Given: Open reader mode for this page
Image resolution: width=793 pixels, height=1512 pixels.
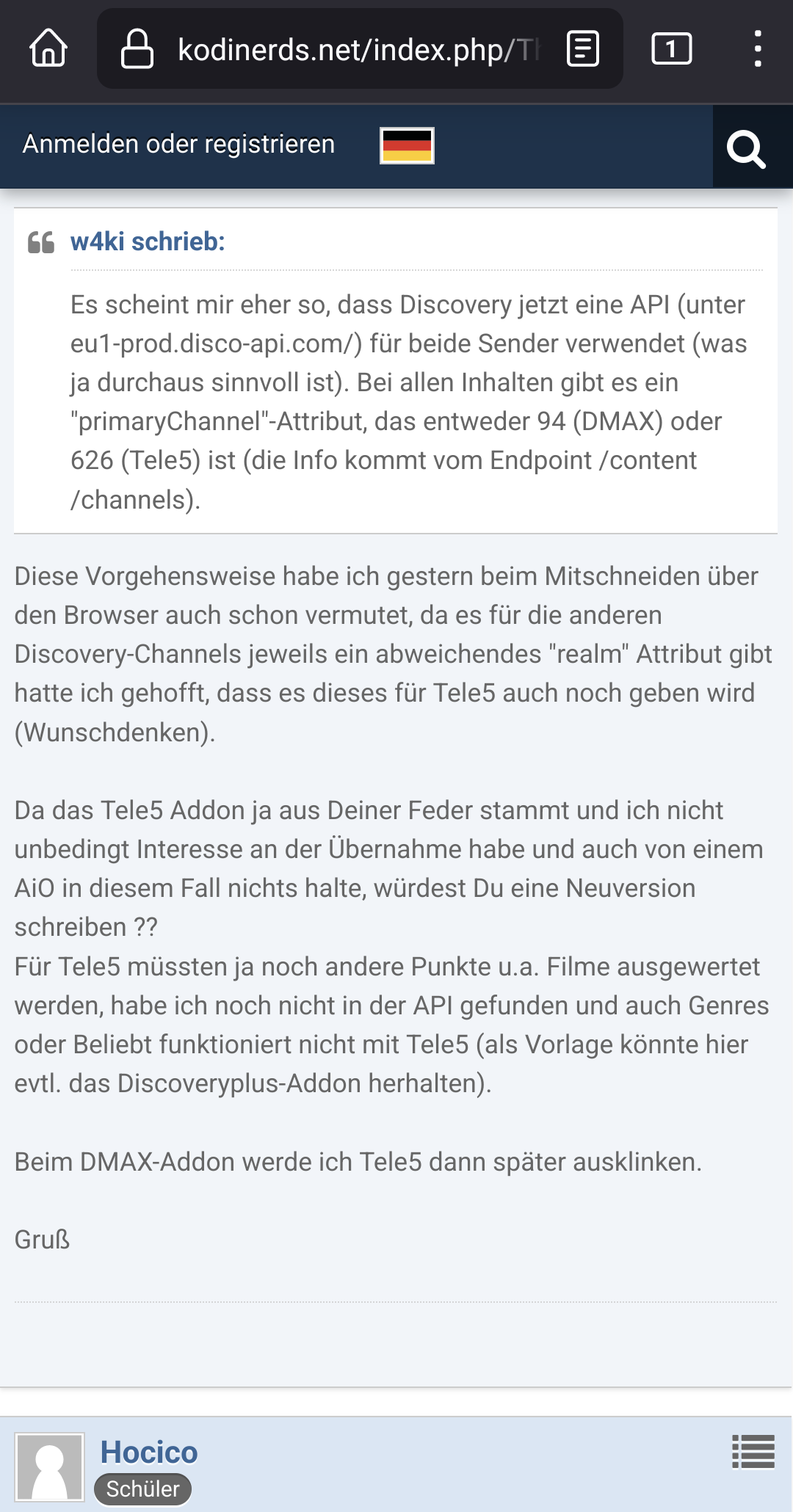Looking at the screenshot, I should pyautogui.click(x=583, y=48).
